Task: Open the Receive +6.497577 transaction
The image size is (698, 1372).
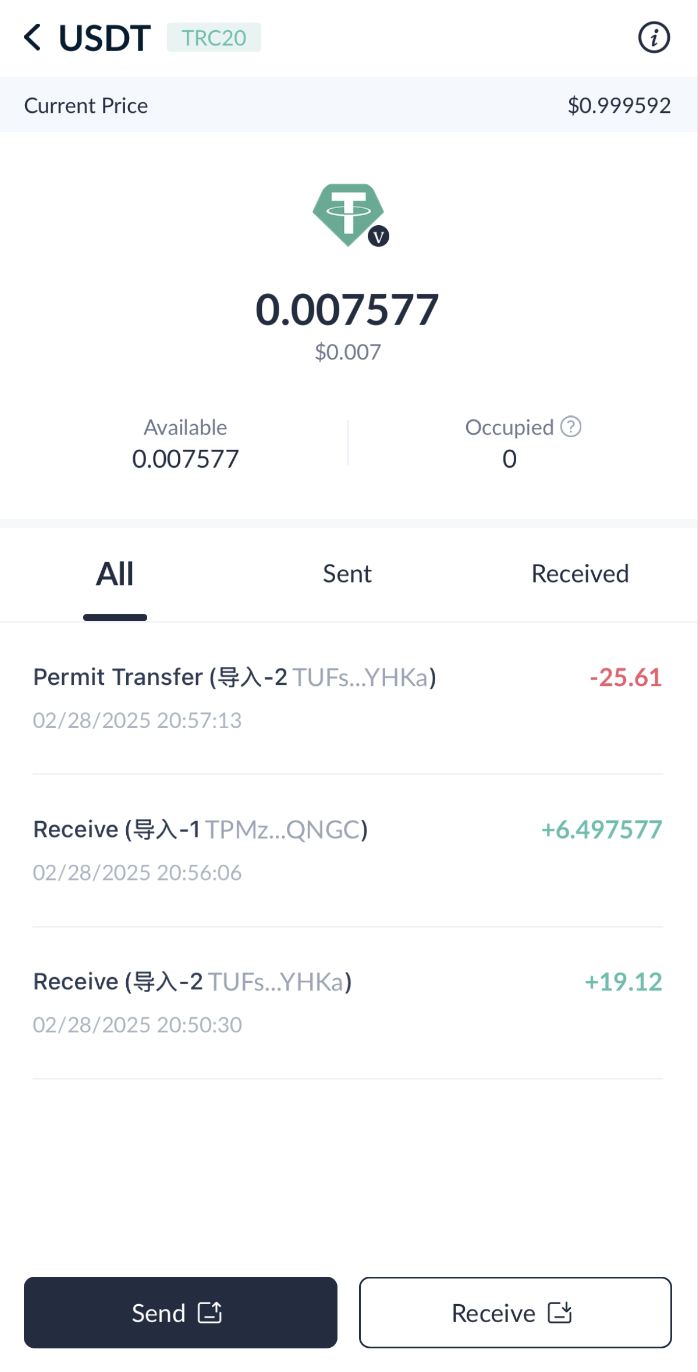Action: click(x=348, y=850)
